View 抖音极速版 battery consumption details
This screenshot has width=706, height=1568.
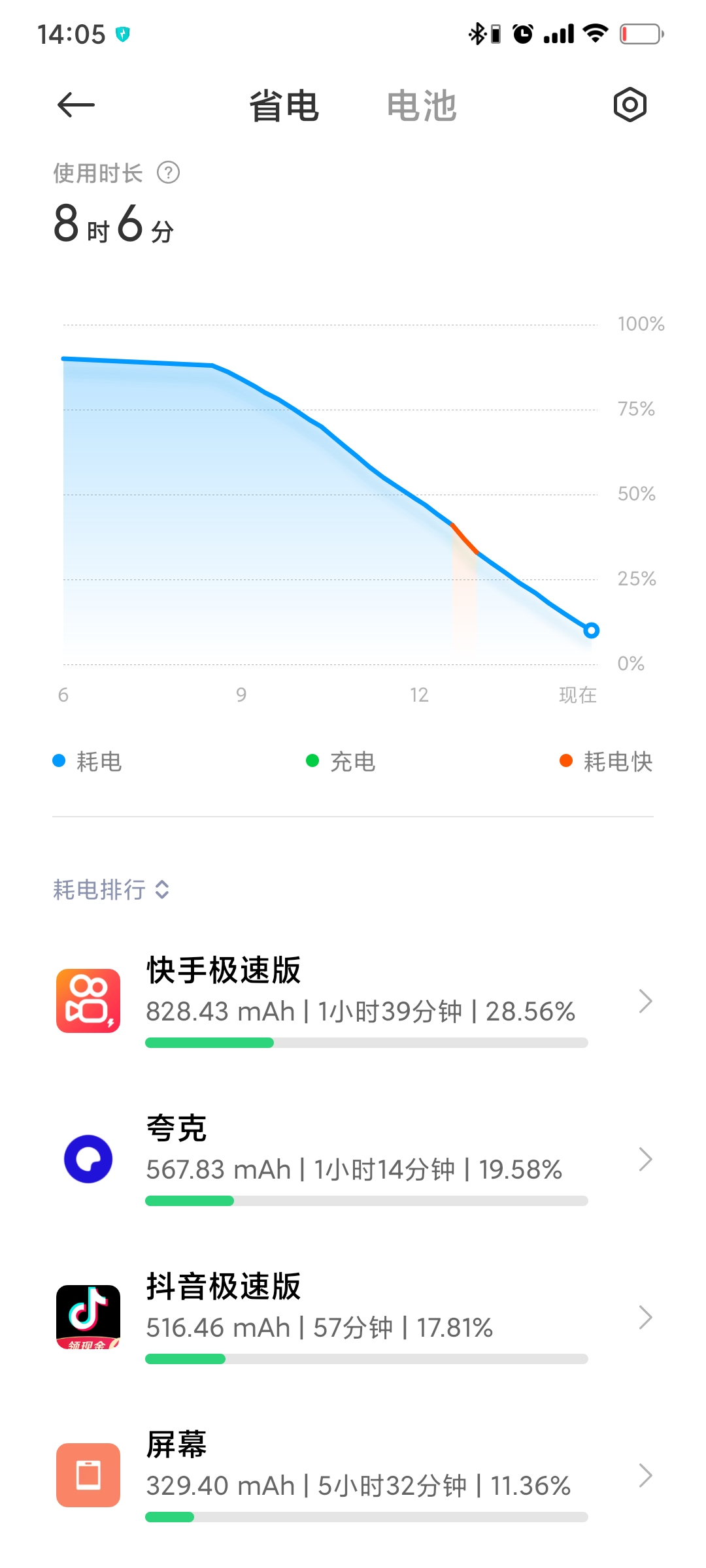coord(353,1317)
